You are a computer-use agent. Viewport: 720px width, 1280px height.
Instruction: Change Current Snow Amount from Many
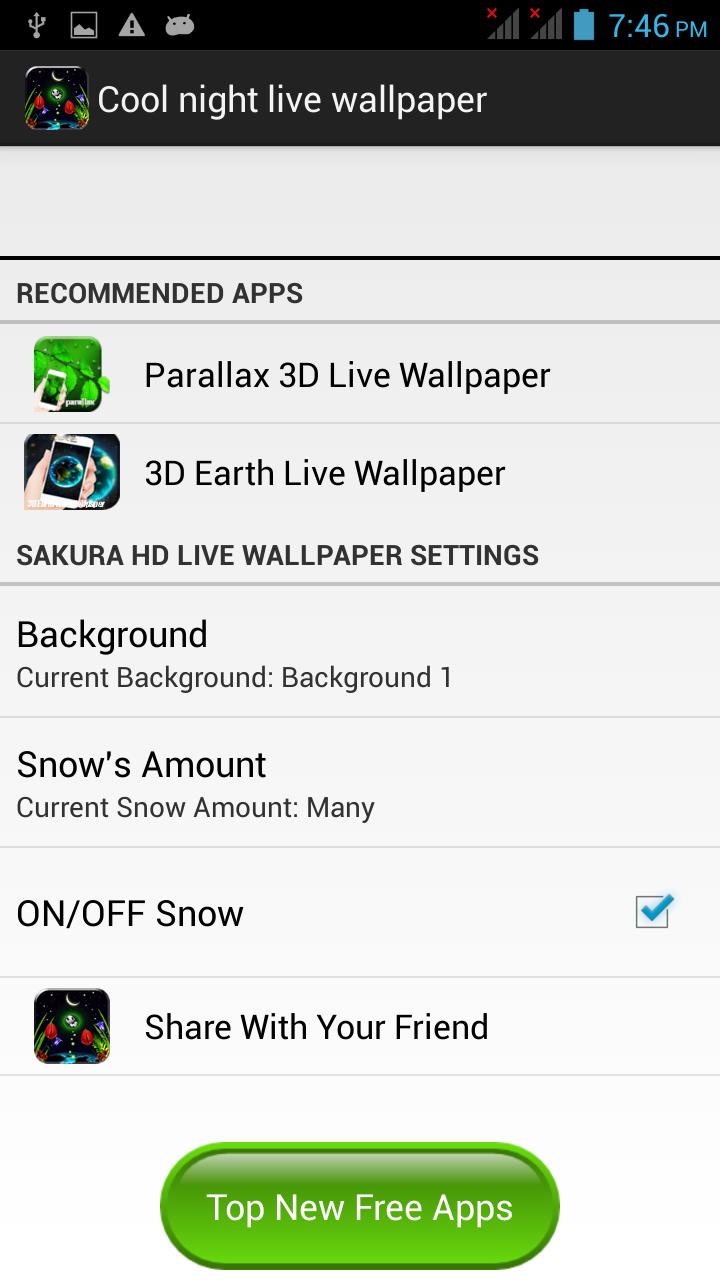pyautogui.click(x=360, y=782)
